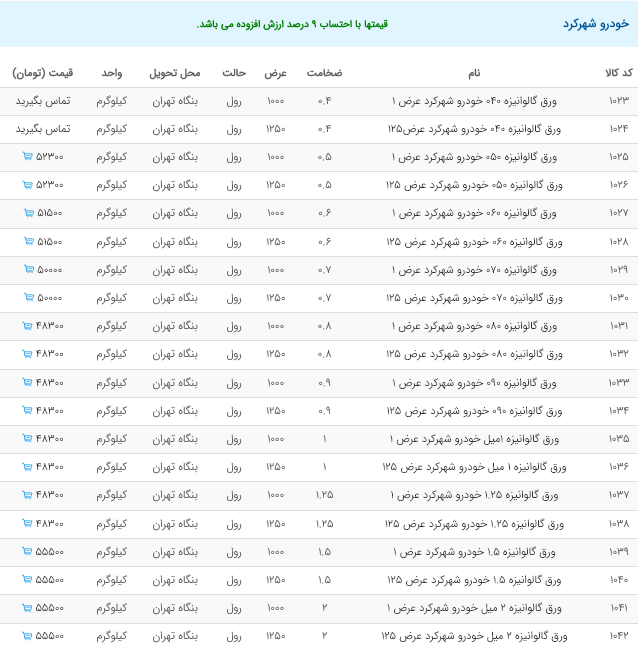Viewport: 638px width, 665px height.
Task: Add row 1038 galvanized sheet to cart
Action: click(x=27, y=523)
